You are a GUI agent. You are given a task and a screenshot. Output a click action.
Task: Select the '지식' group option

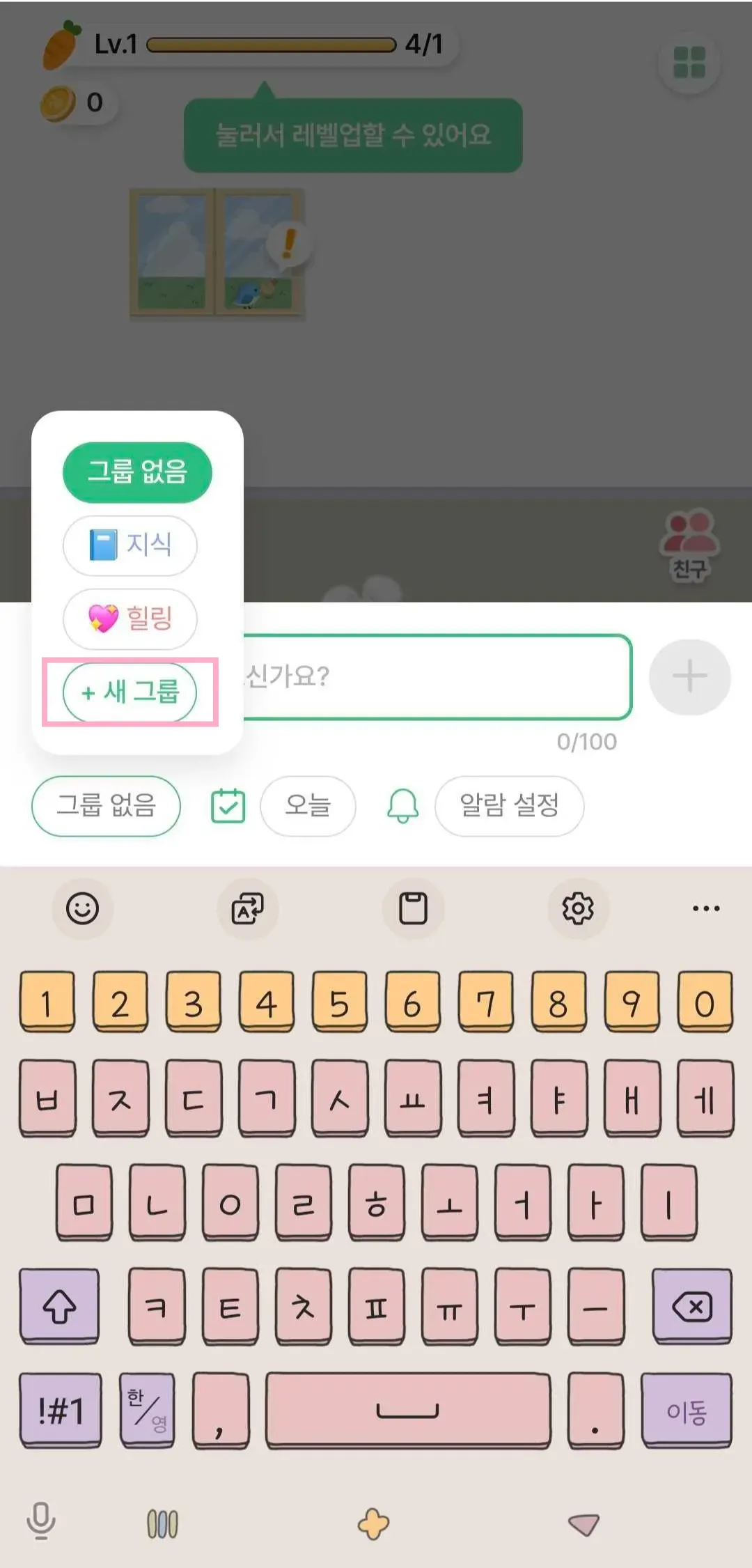coord(130,545)
